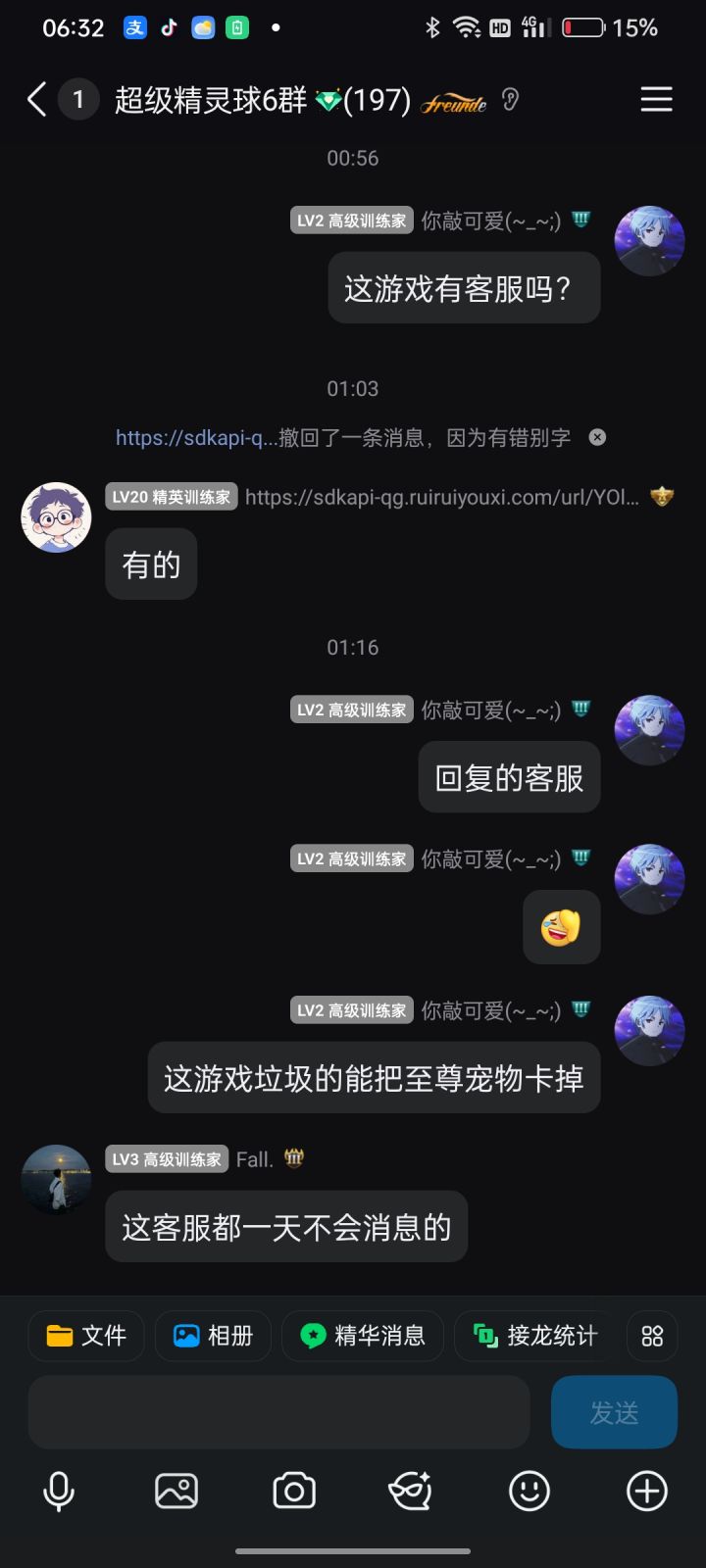Open the photo picker icon
Screen dimensions: 706x1568
pos(176,1491)
